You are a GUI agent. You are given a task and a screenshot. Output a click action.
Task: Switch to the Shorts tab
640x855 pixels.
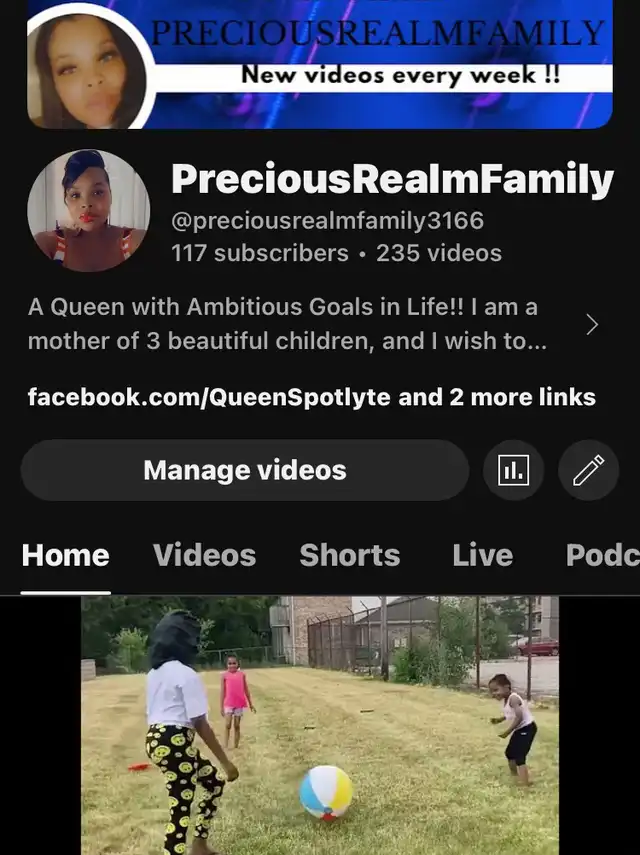click(x=349, y=555)
